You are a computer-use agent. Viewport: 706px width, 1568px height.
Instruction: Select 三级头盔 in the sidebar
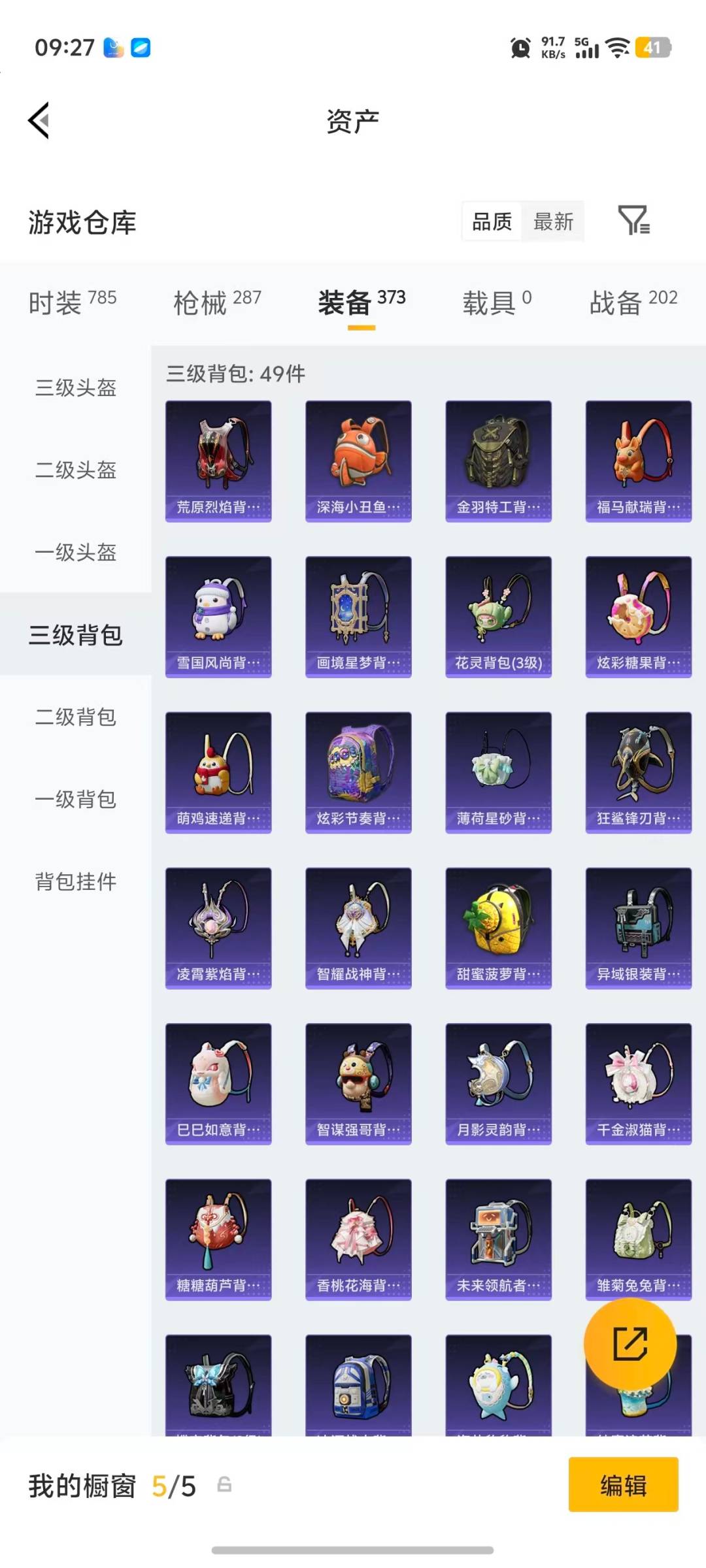pyautogui.click(x=75, y=389)
